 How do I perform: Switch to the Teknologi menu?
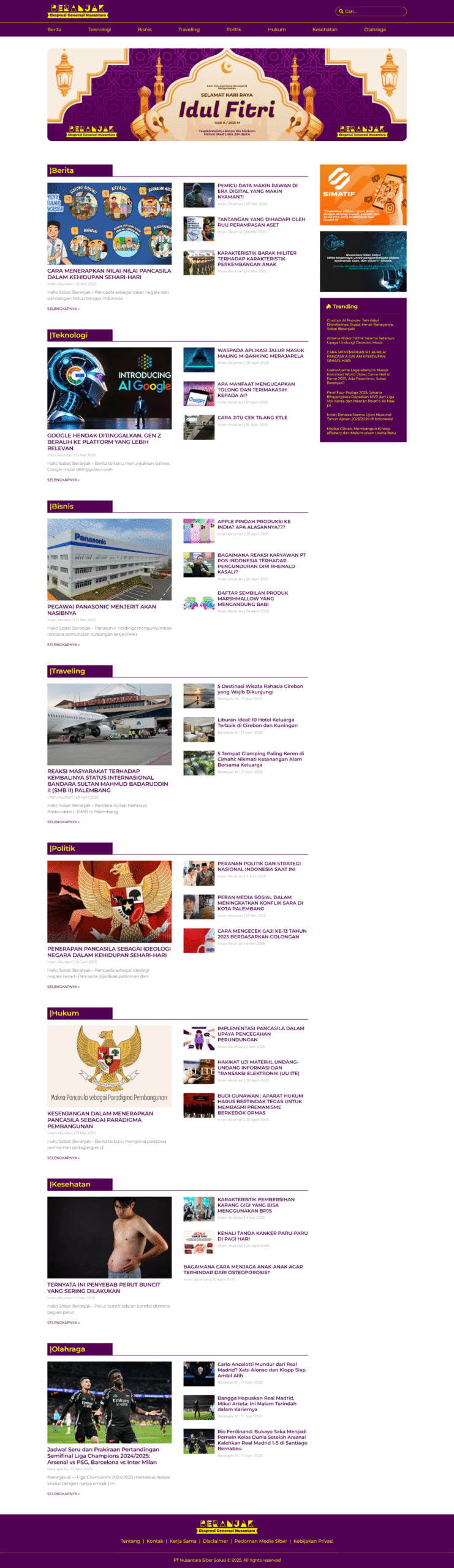pos(99,29)
